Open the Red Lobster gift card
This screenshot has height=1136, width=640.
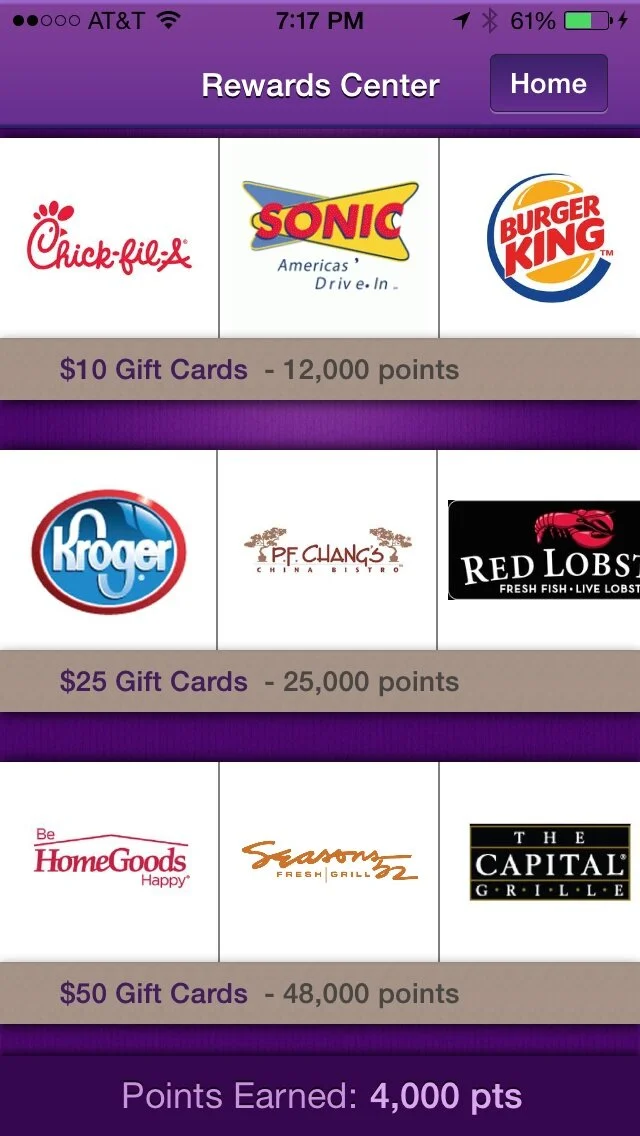543,550
